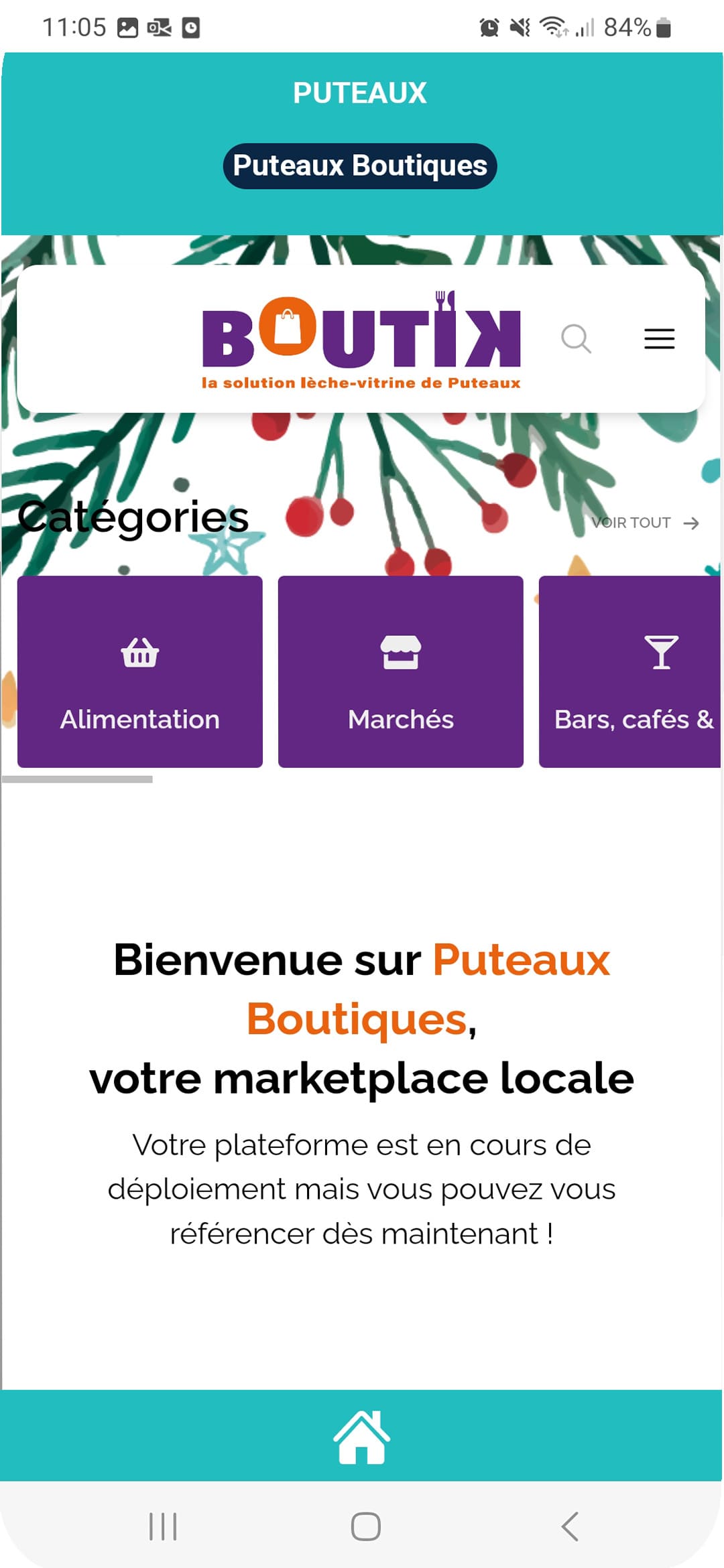Open the system recent apps button
The width and height of the screenshot is (724, 1568).
pyautogui.click(x=163, y=1527)
